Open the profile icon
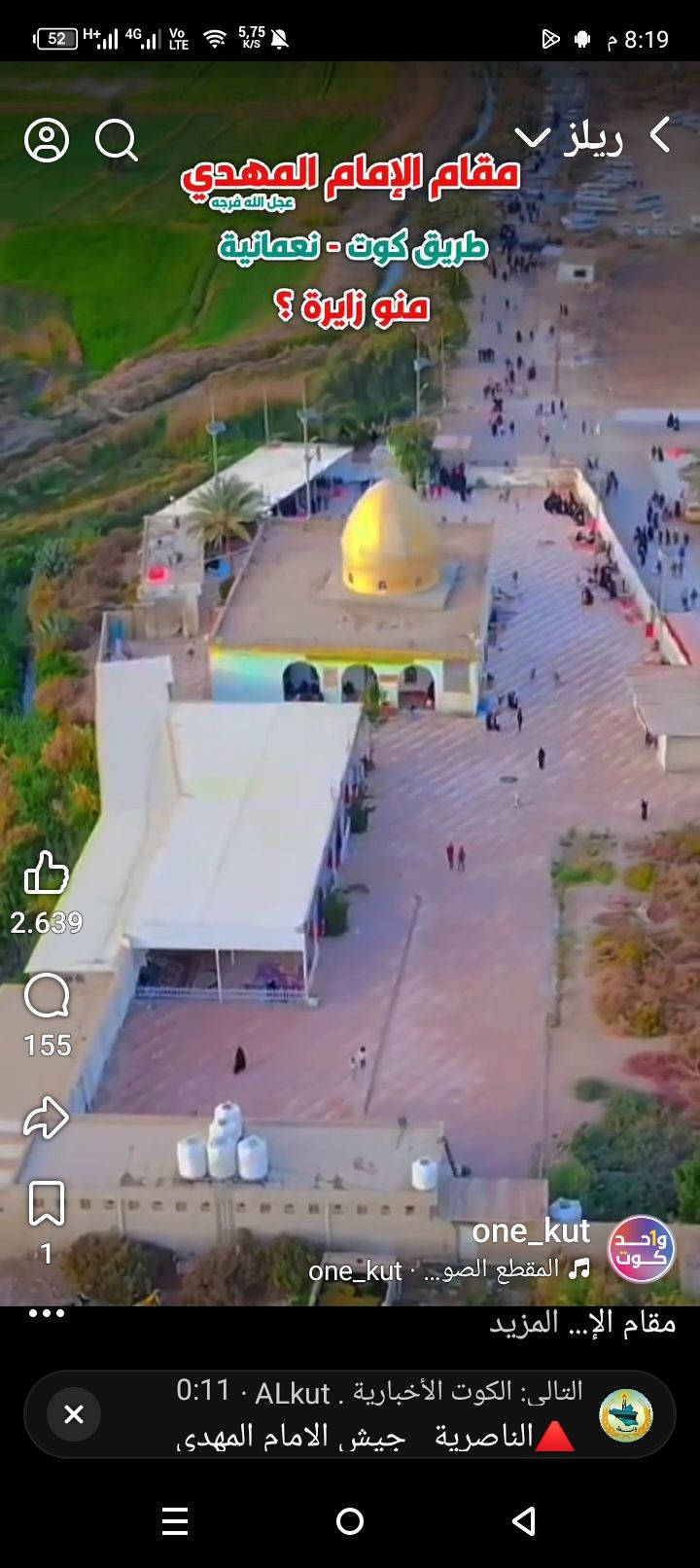 click(47, 141)
